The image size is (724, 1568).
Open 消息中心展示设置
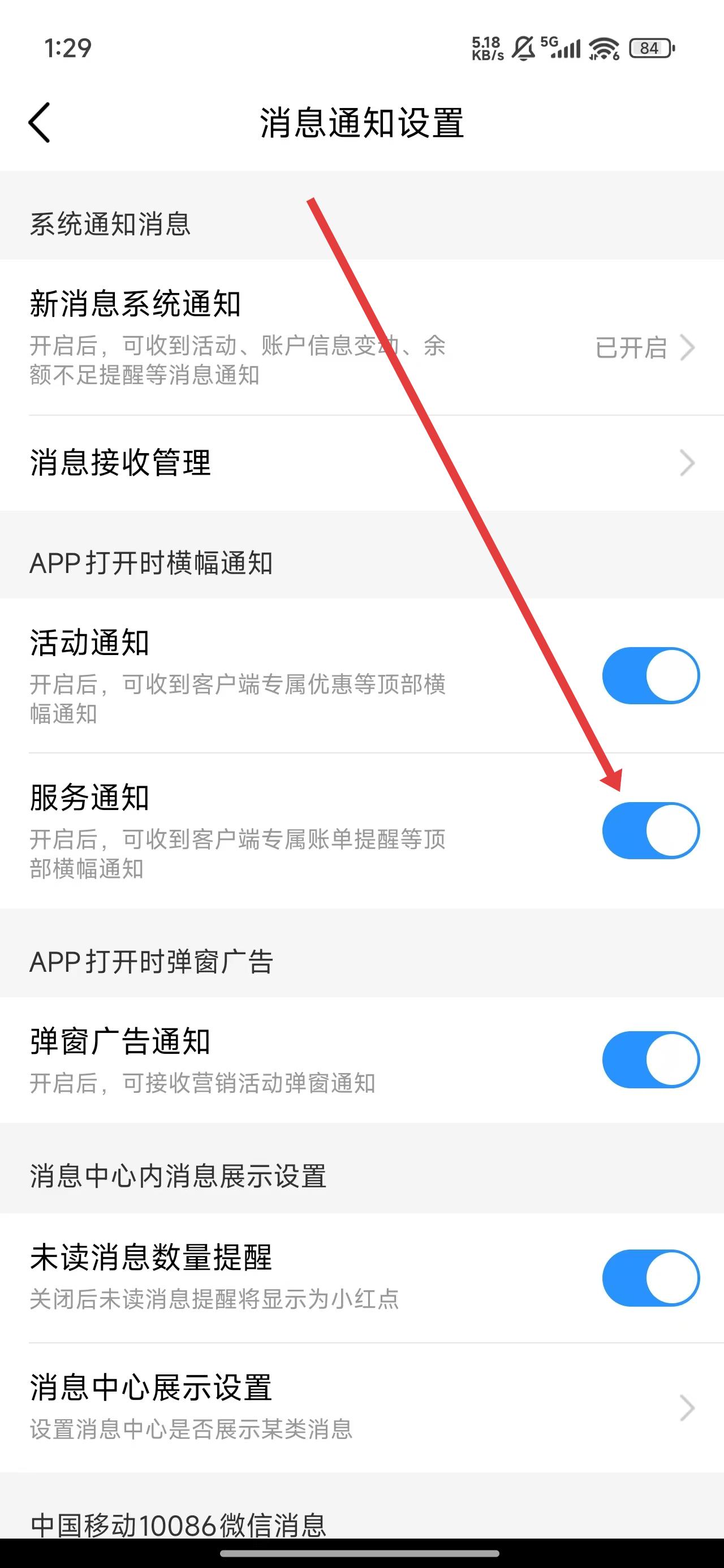click(x=361, y=1407)
